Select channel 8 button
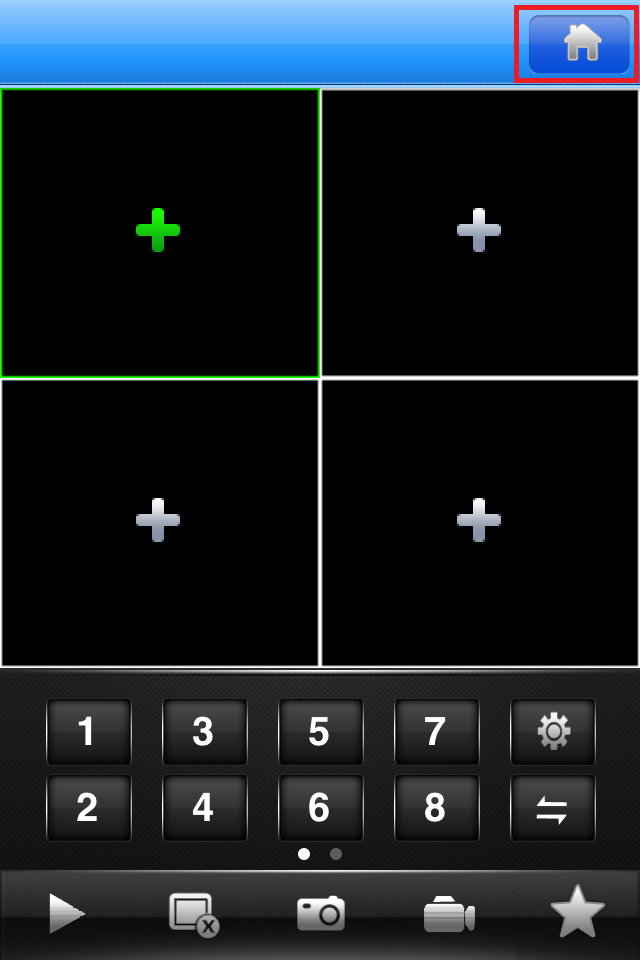This screenshot has height=960, width=640. coord(436,808)
